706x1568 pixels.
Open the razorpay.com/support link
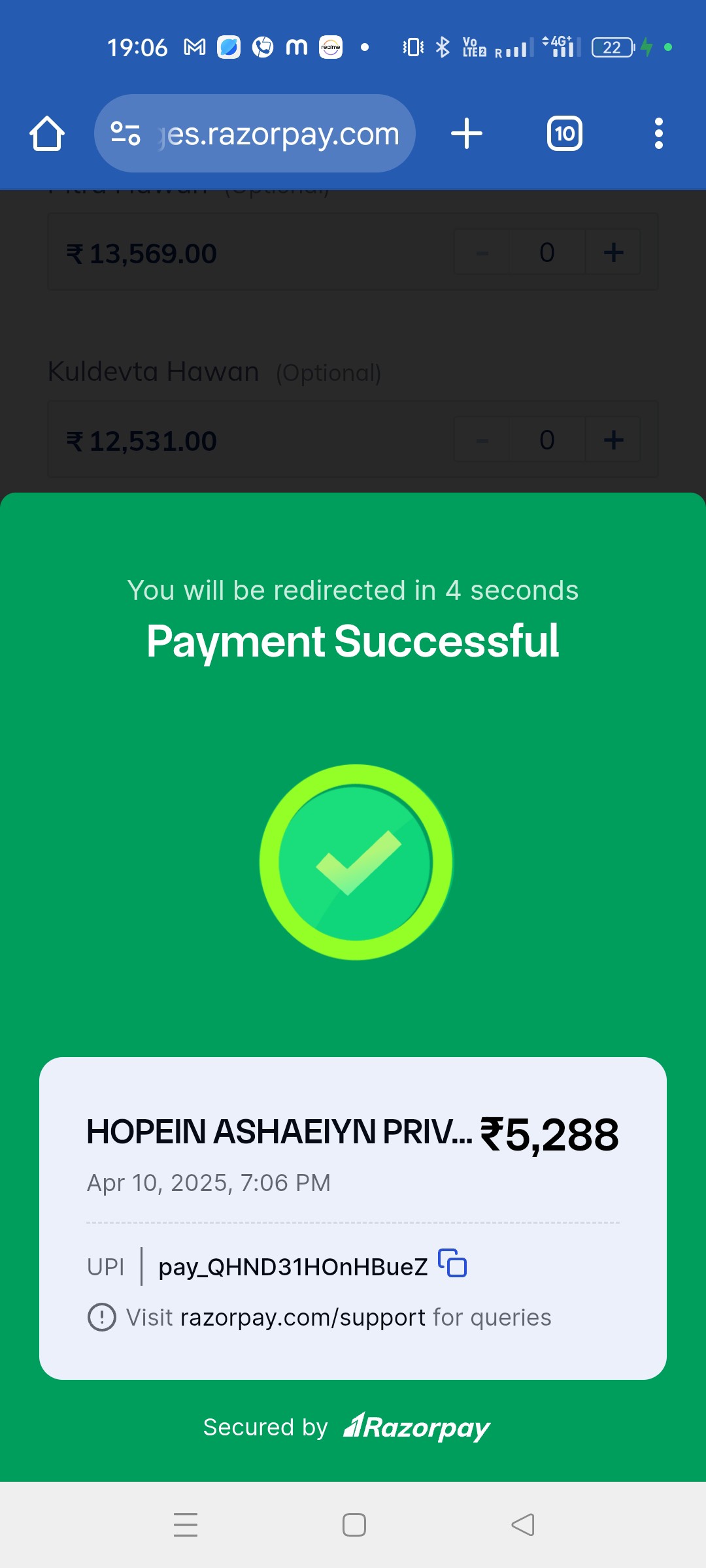click(x=303, y=1317)
